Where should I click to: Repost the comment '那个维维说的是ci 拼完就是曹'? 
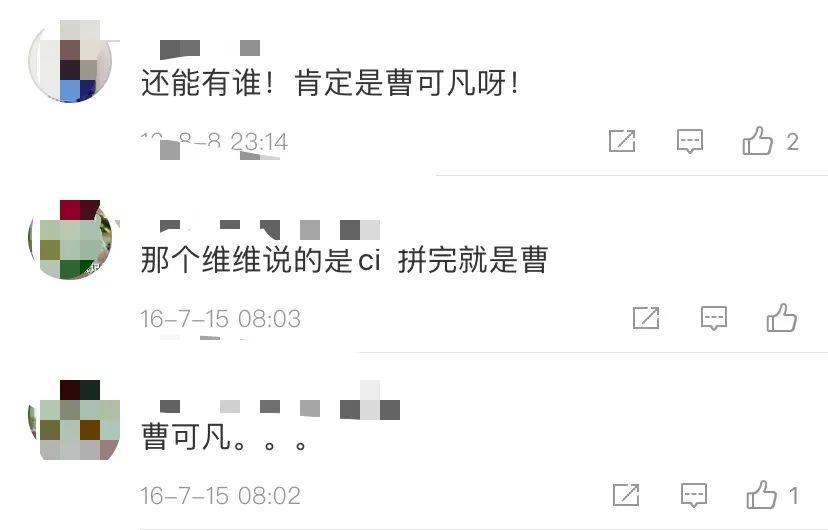646,319
